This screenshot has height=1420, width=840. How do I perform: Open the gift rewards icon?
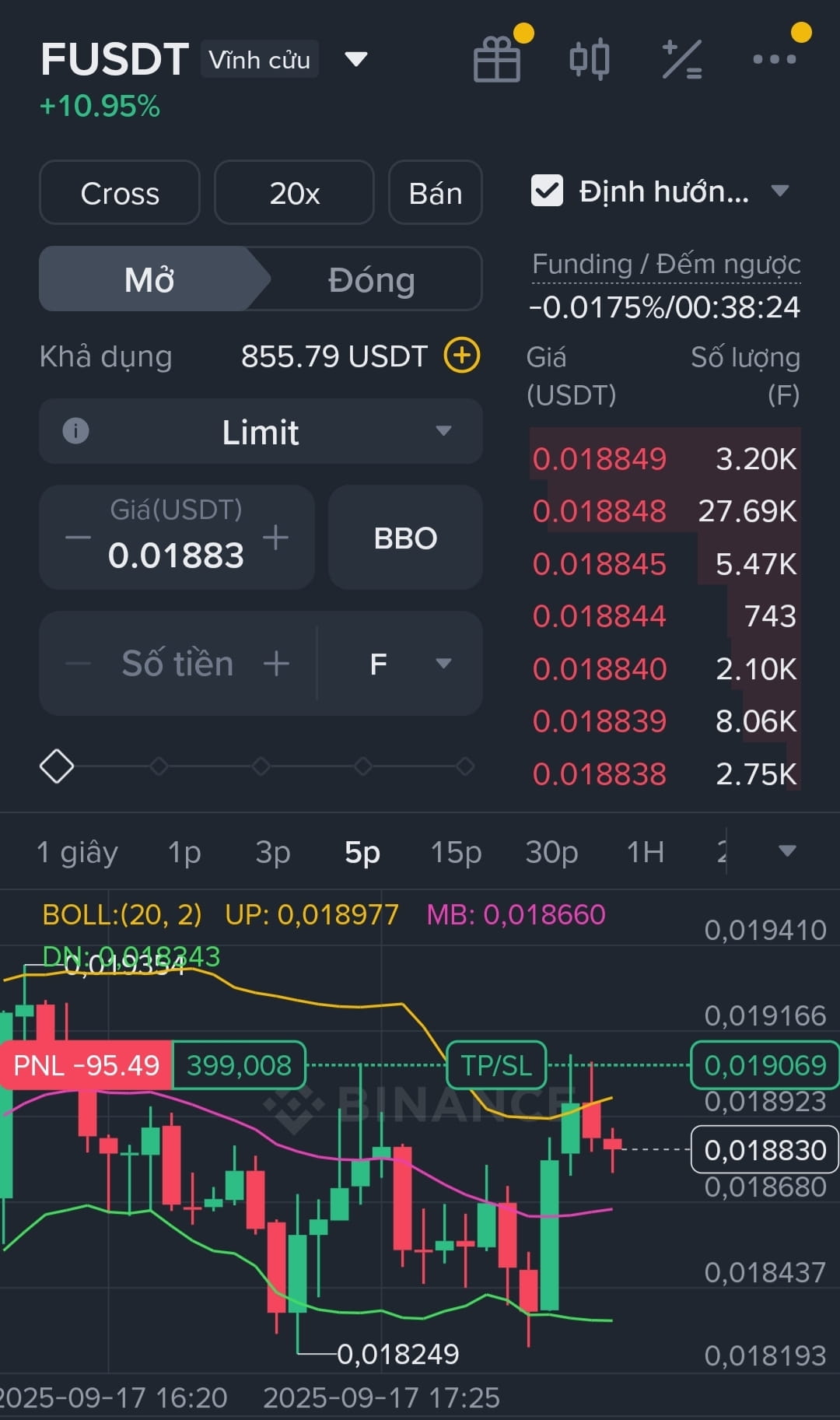pos(497,60)
